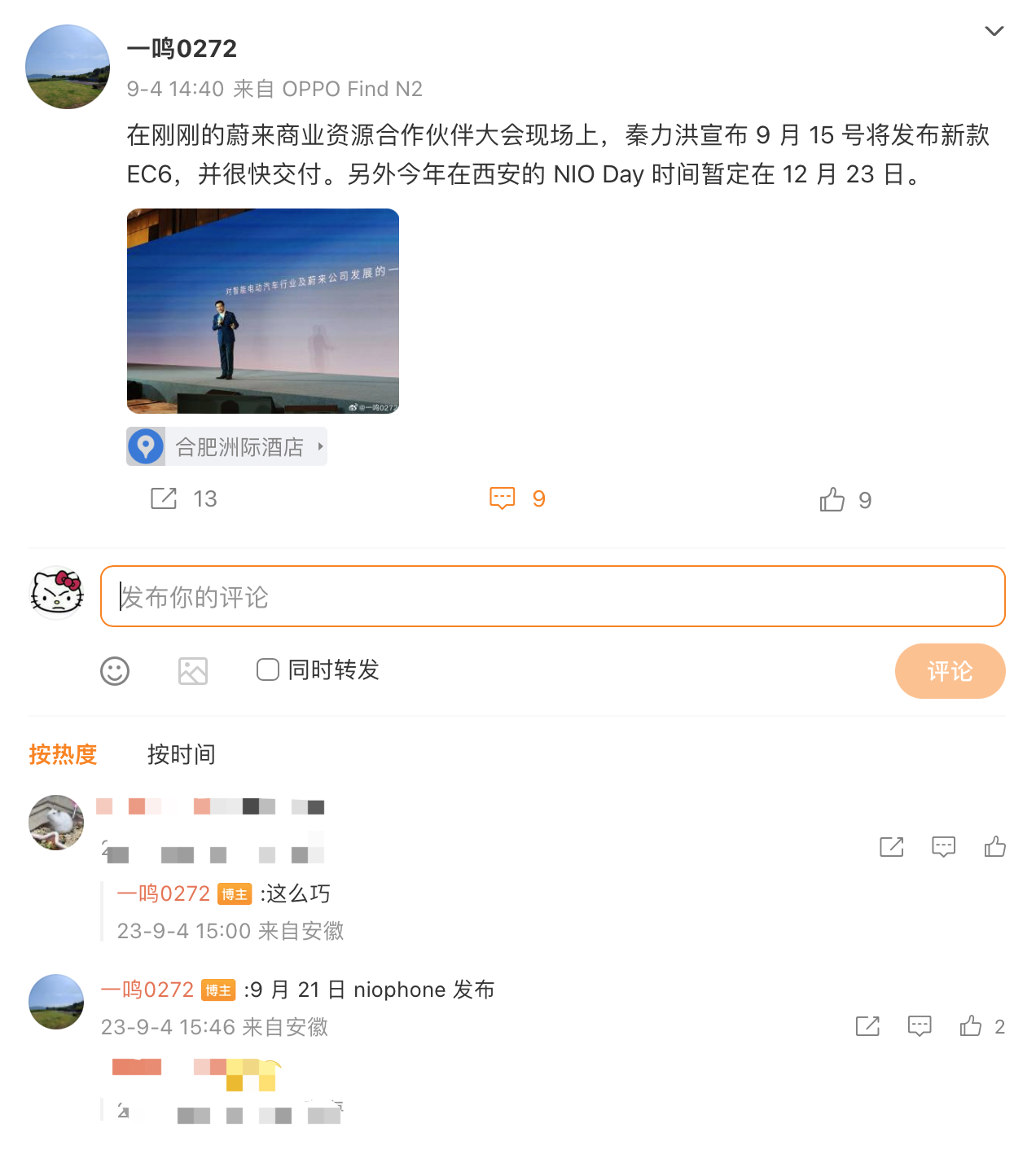Collapse the post using the top-right chevron

pyautogui.click(x=994, y=31)
